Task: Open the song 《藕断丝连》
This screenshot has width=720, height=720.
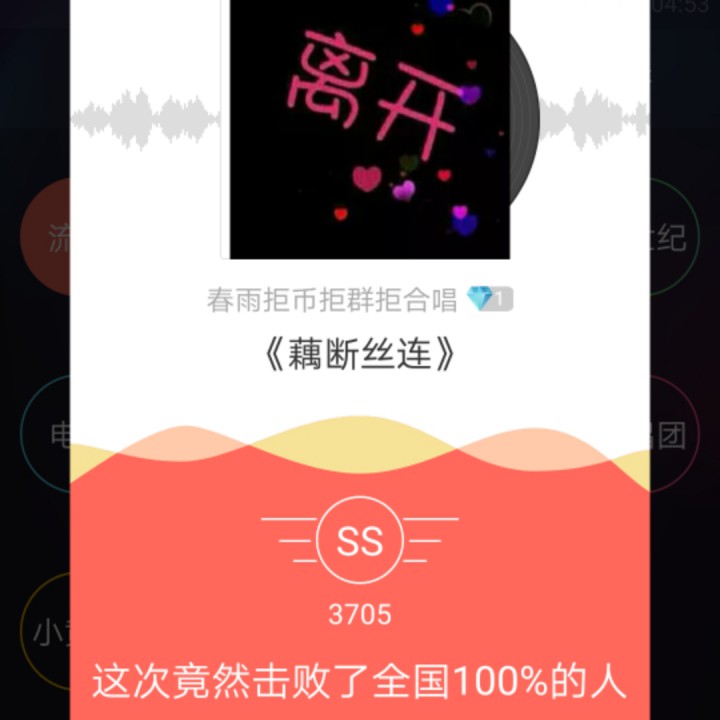Action: (360, 355)
